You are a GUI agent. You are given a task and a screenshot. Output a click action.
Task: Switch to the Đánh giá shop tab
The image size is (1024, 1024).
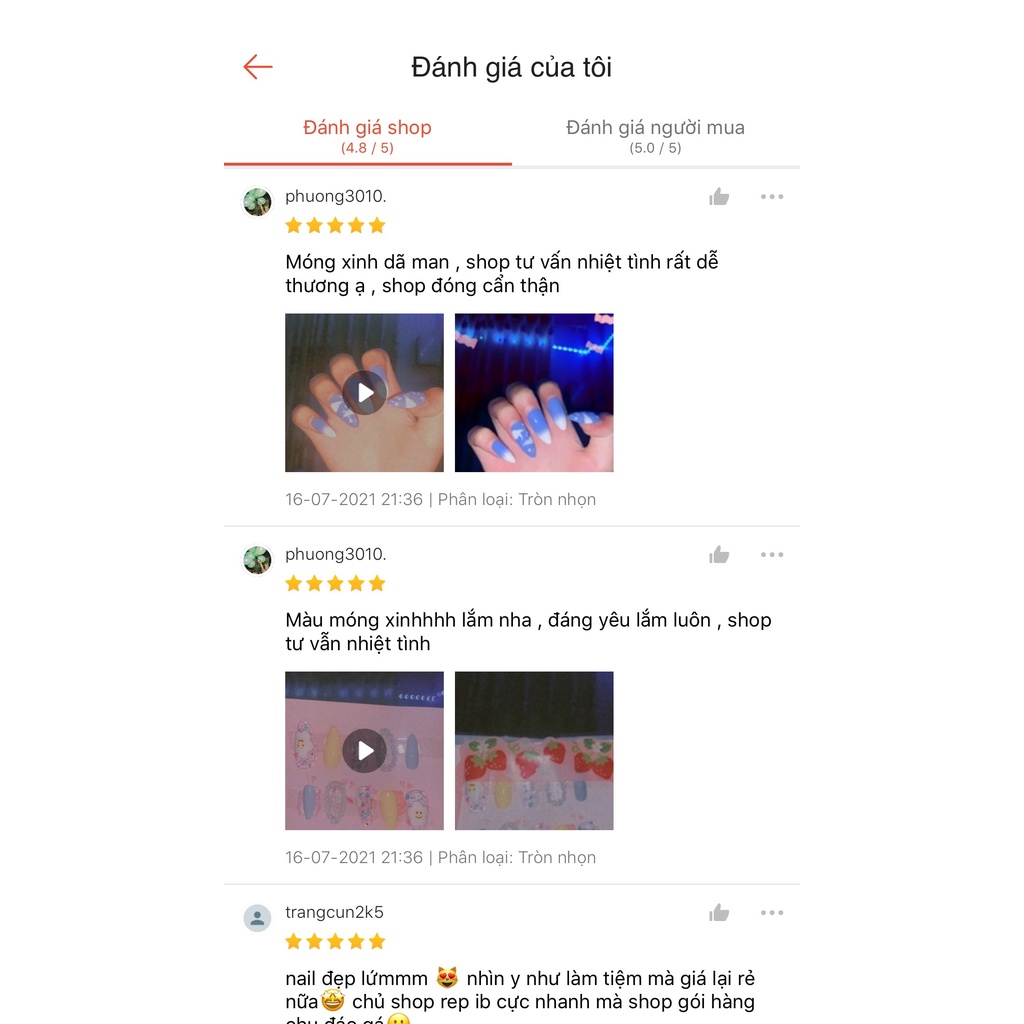click(x=367, y=136)
